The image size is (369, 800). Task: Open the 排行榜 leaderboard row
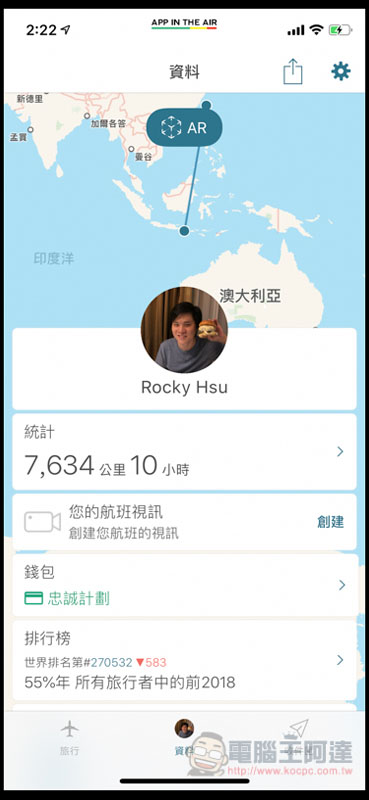pyautogui.click(x=184, y=660)
